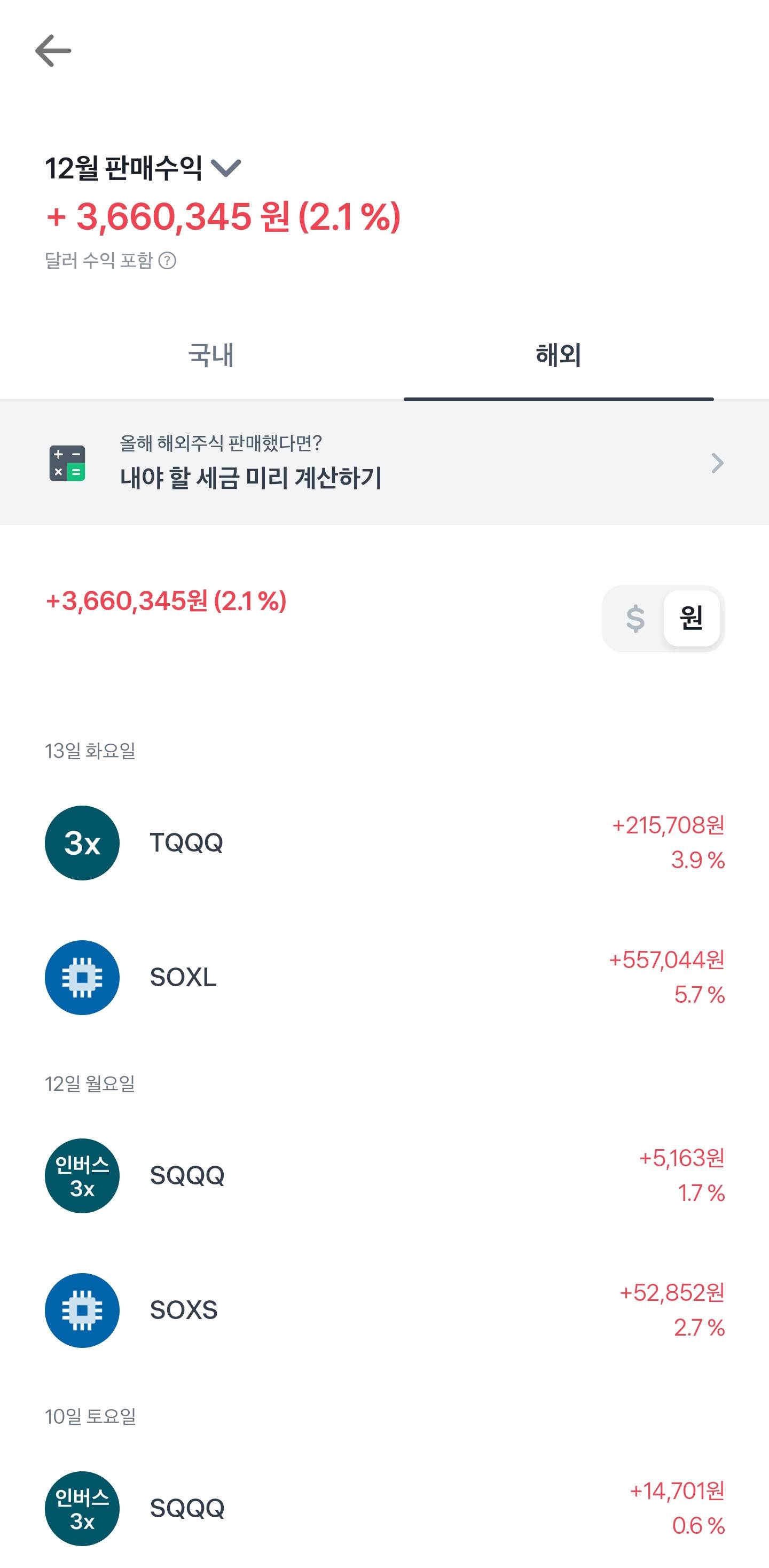Open the SQQQ sale from 12일 월요일
Screen dimensions: 769x1568
point(384,1176)
